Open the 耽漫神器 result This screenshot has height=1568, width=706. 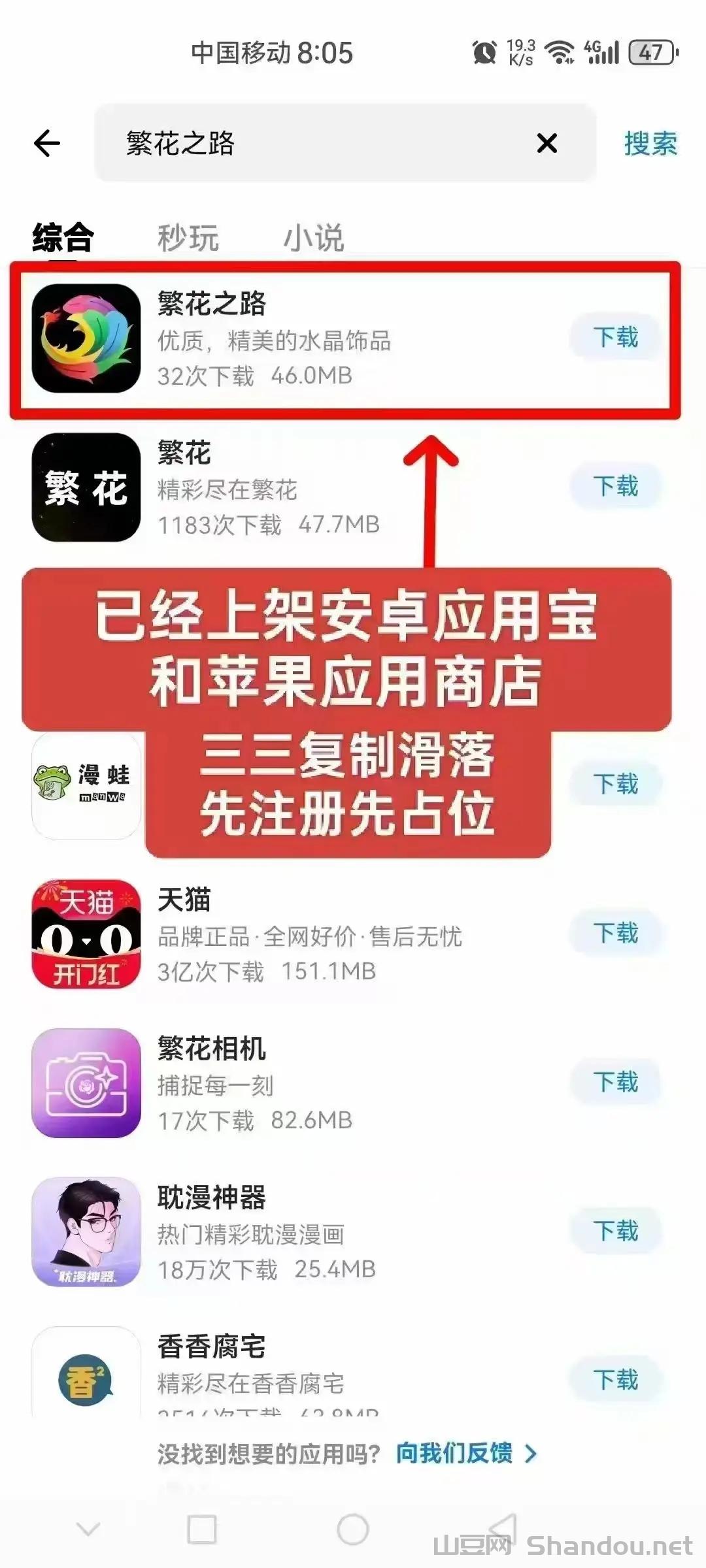(x=261, y=1232)
